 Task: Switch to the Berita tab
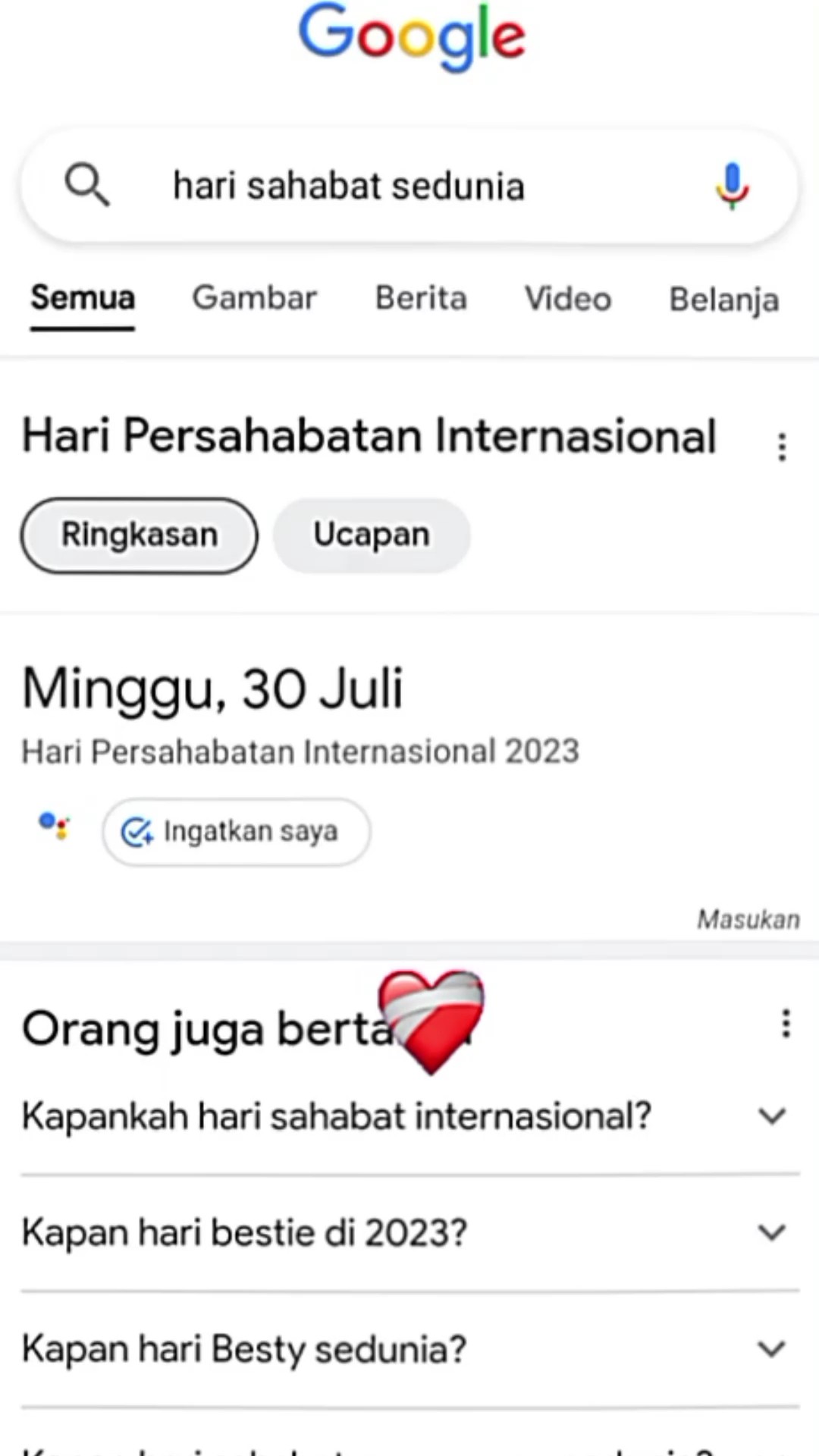click(x=421, y=298)
